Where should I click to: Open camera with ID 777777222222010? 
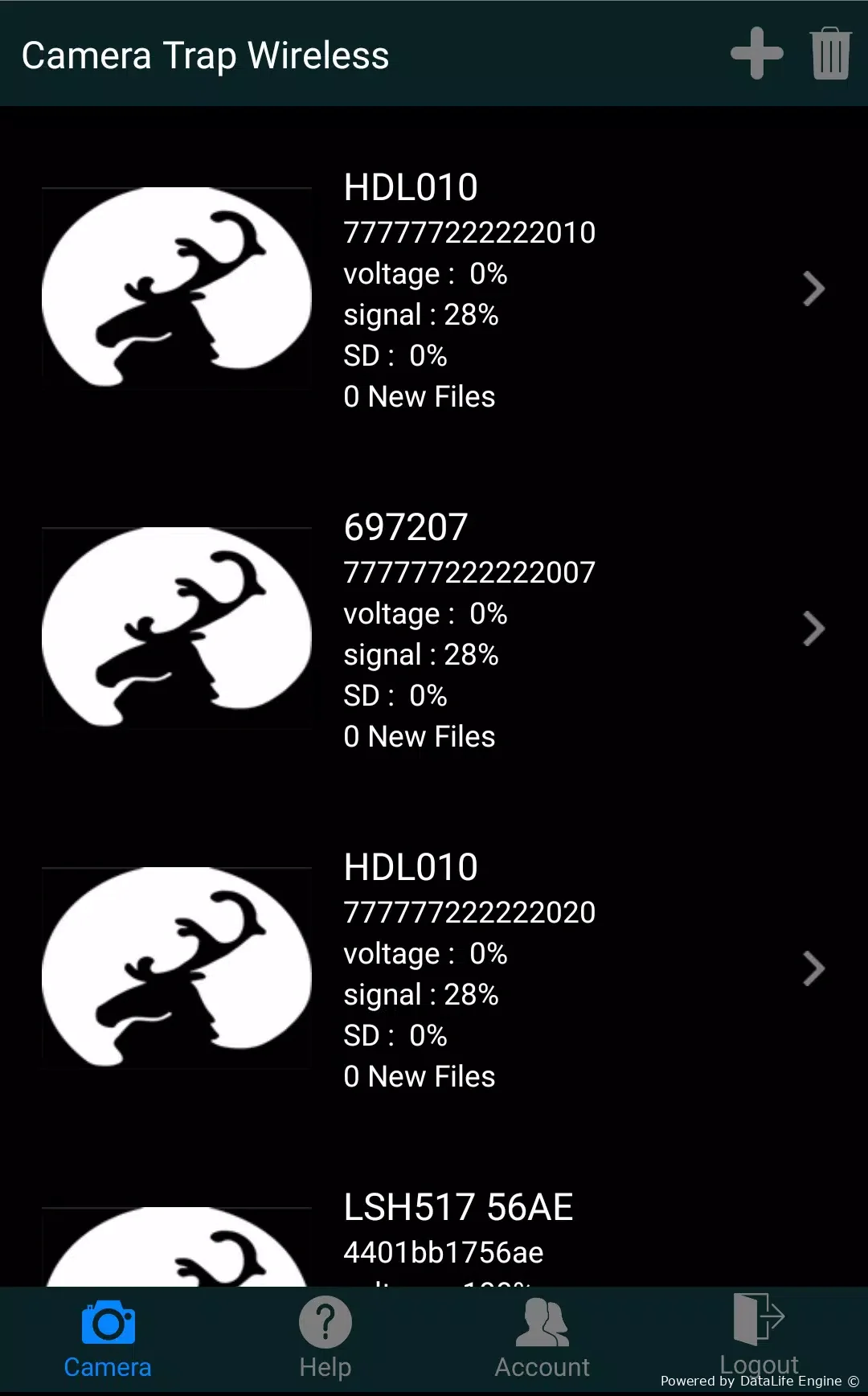coord(434,289)
